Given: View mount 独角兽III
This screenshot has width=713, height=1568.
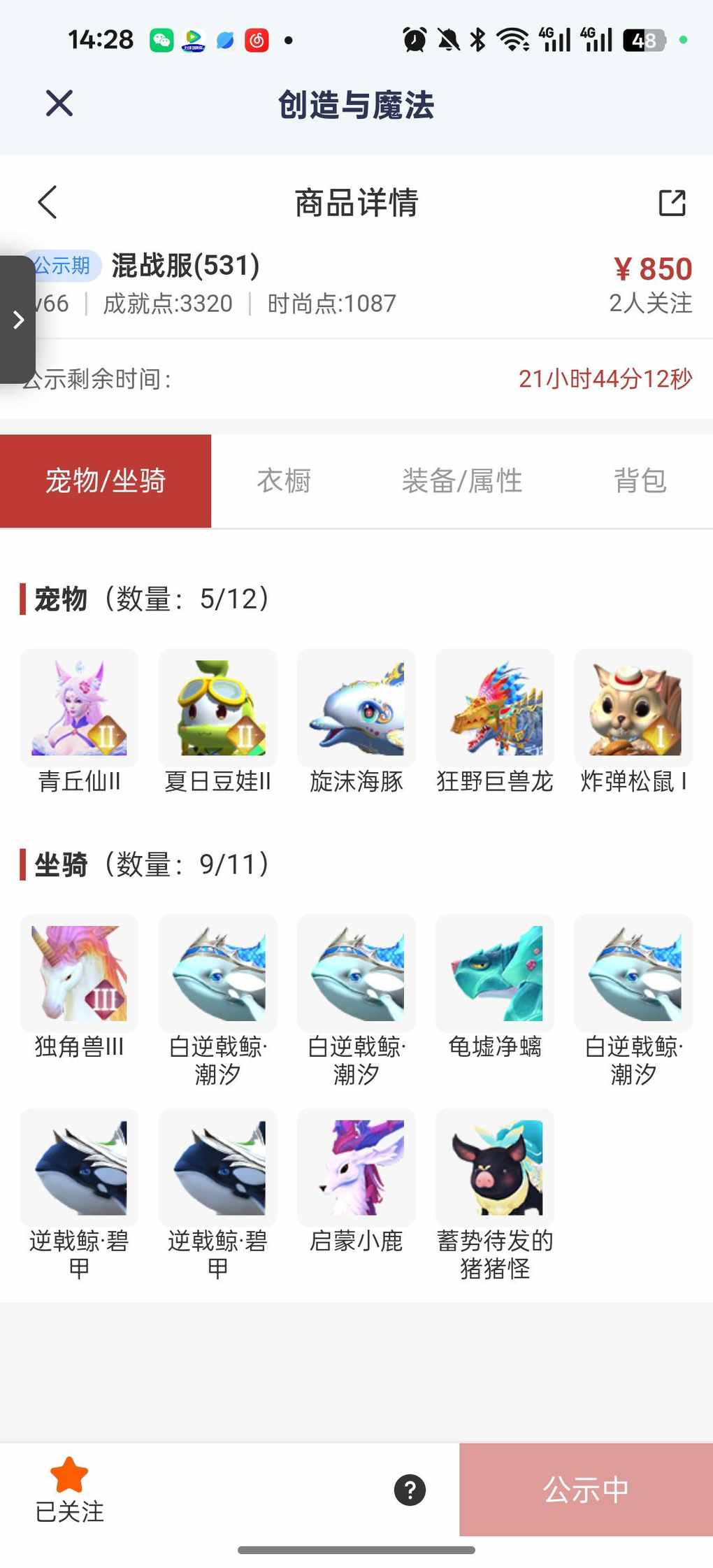Looking at the screenshot, I should click(79, 974).
